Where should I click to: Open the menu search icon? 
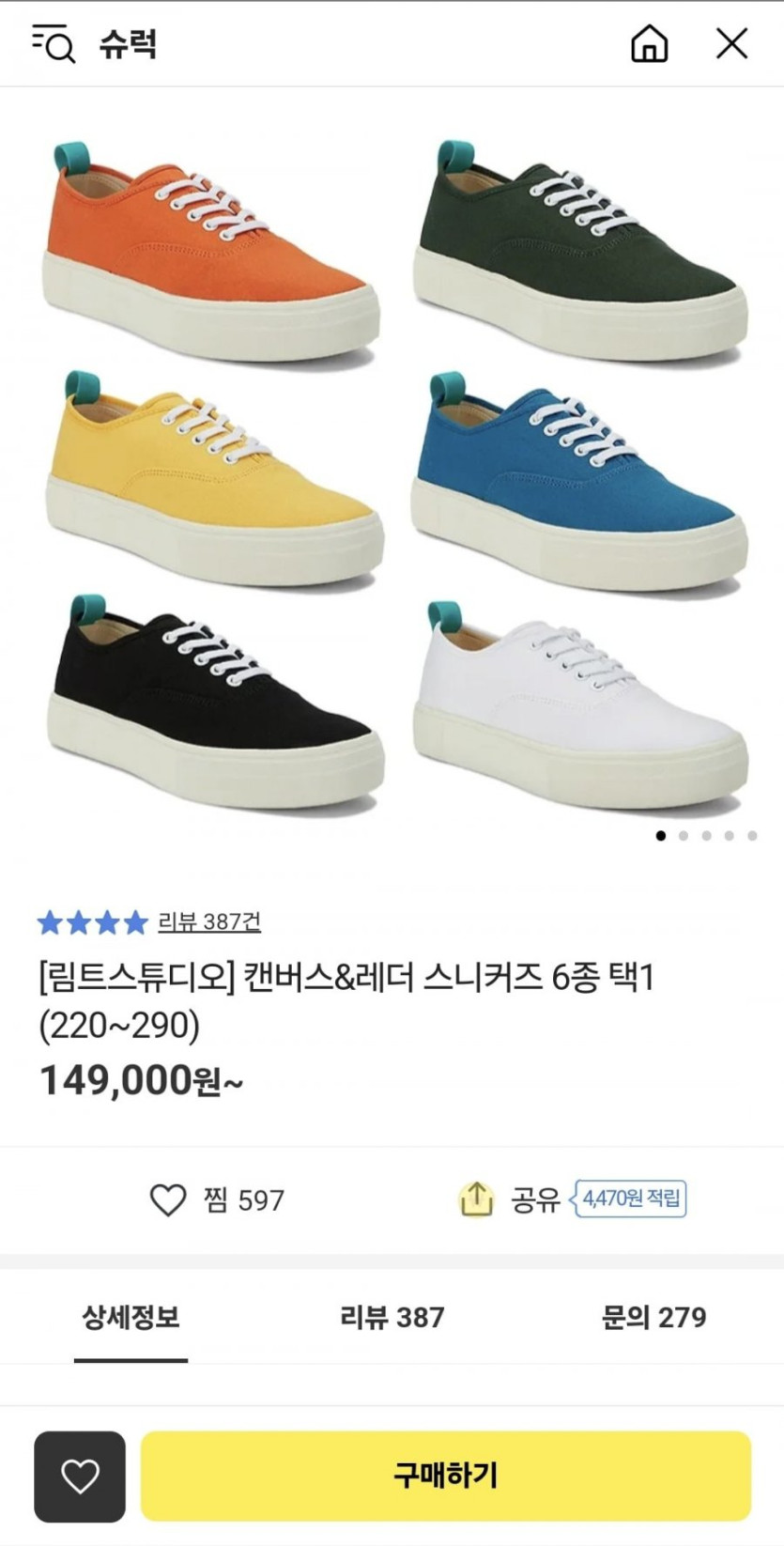tap(54, 44)
